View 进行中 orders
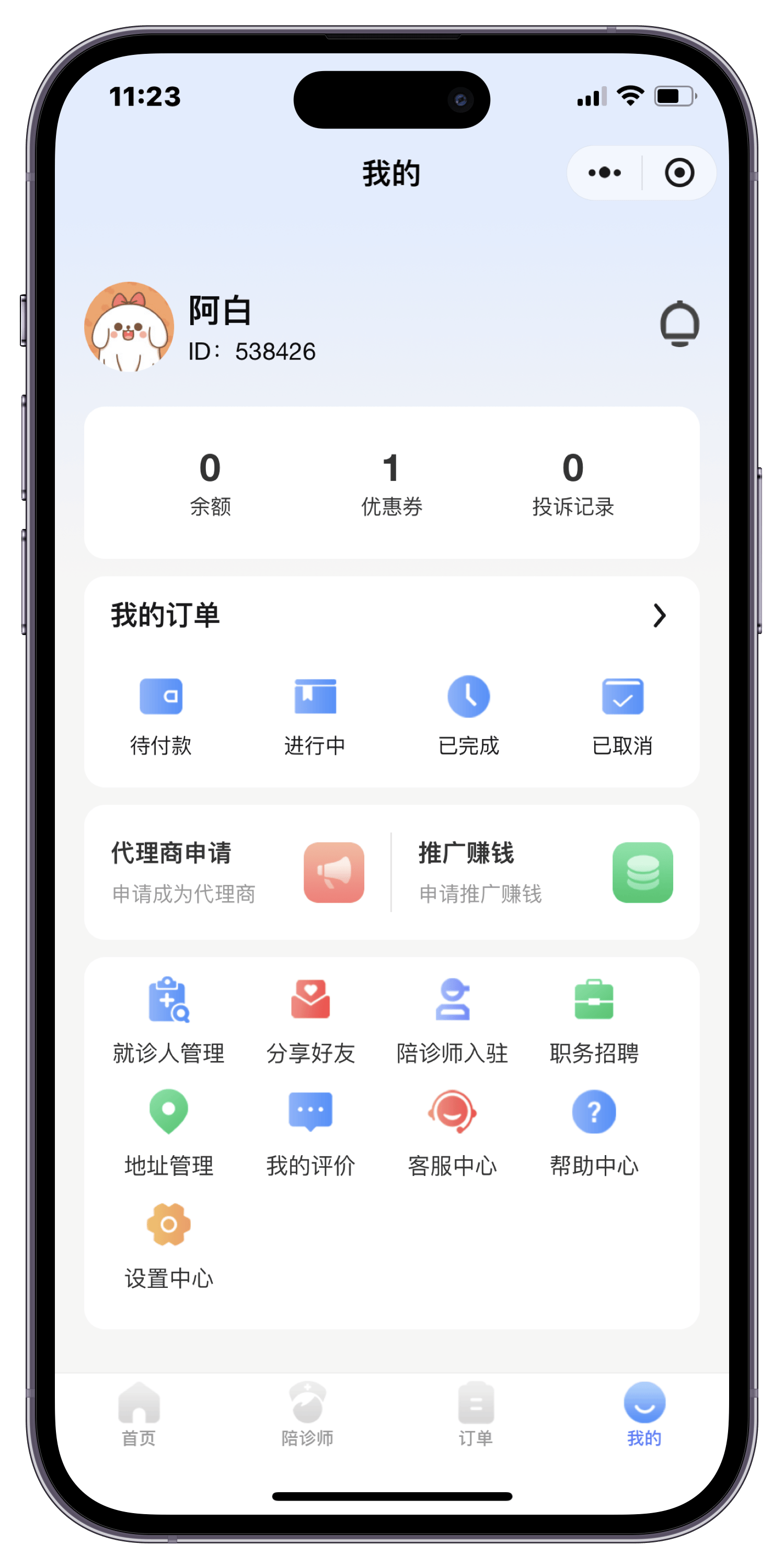Viewport: 784px width, 1568px height. tap(315, 716)
